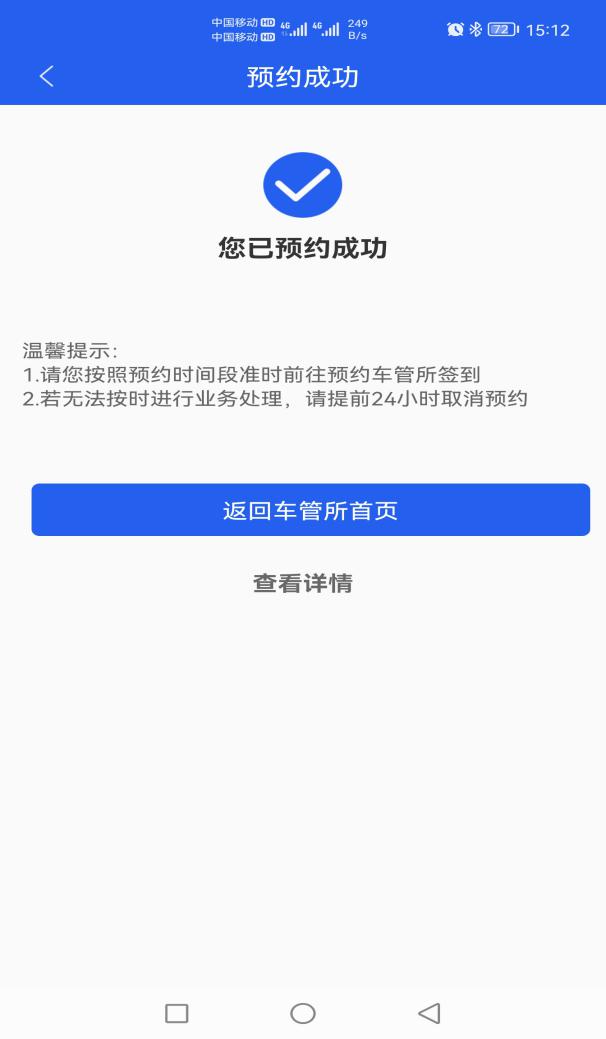Viewport: 606px width, 1039px height.
Task: Open 查看详情 for appointment details
Action: [x=303, y=583]
